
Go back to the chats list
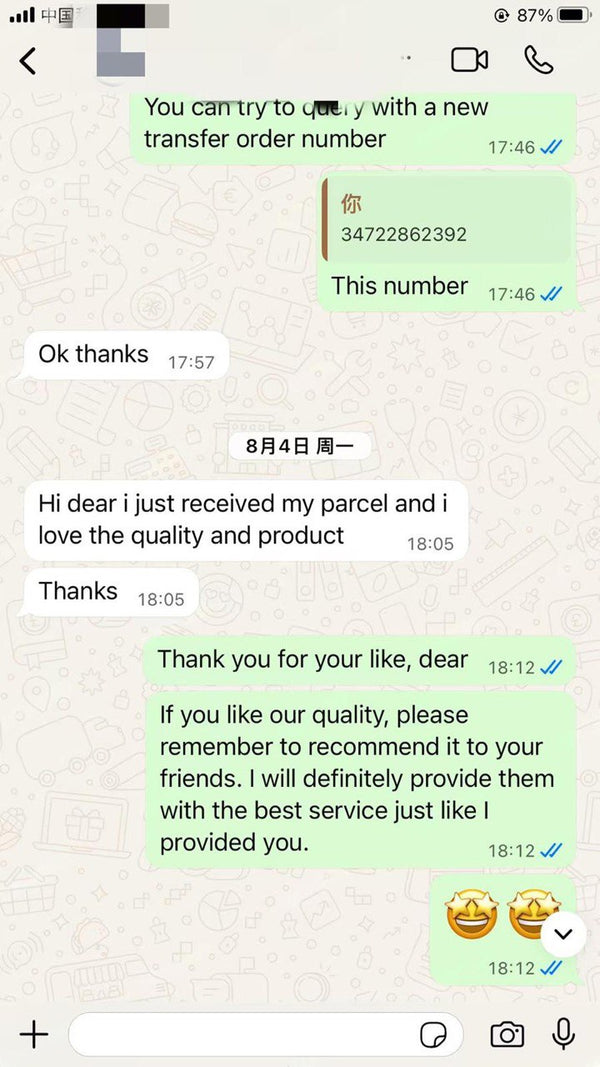pyautogui.click(x=28, y=61)
